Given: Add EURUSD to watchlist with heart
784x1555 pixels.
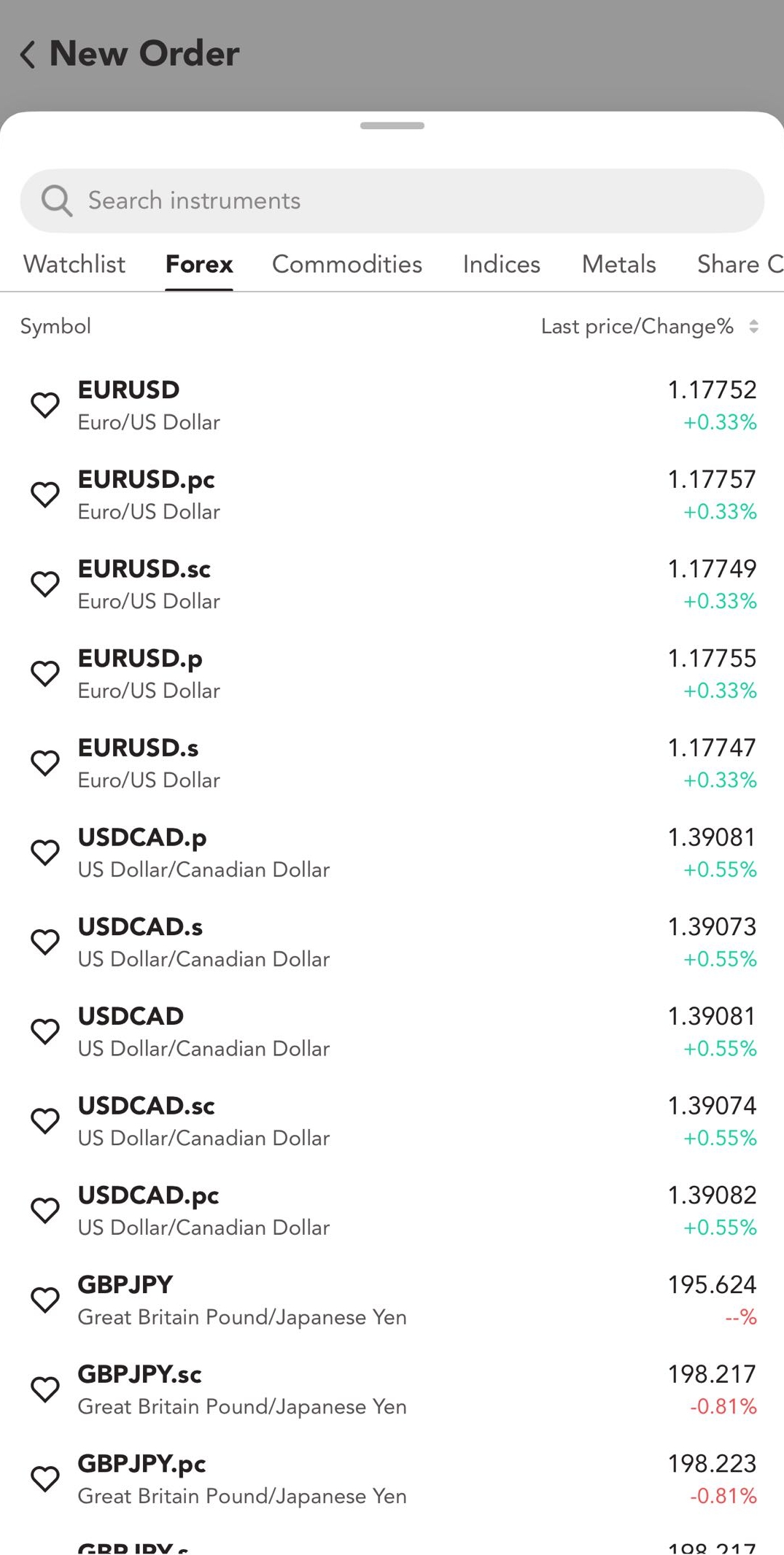Looking at the screenshot, I should 45,405.
